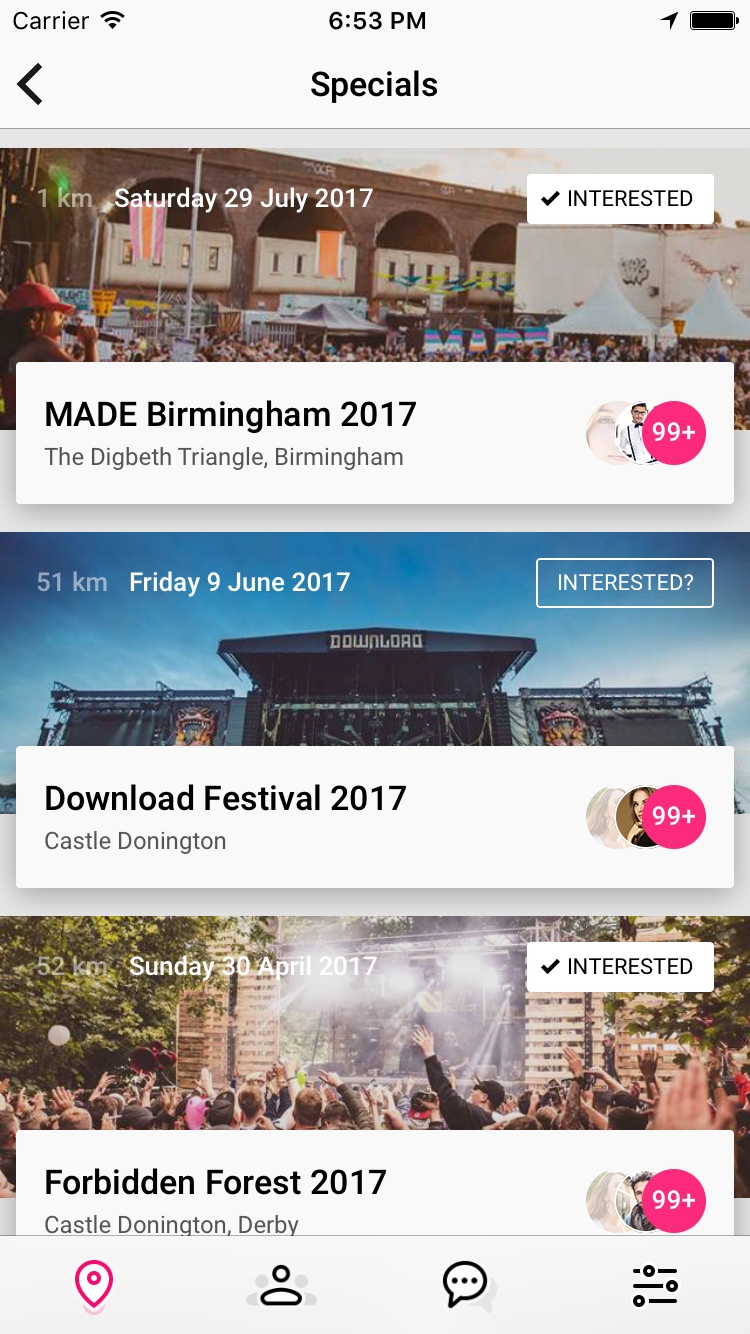Open the Forbidden Forest 2017 event card
The image size is (750, 1334).
(375, 1183)
